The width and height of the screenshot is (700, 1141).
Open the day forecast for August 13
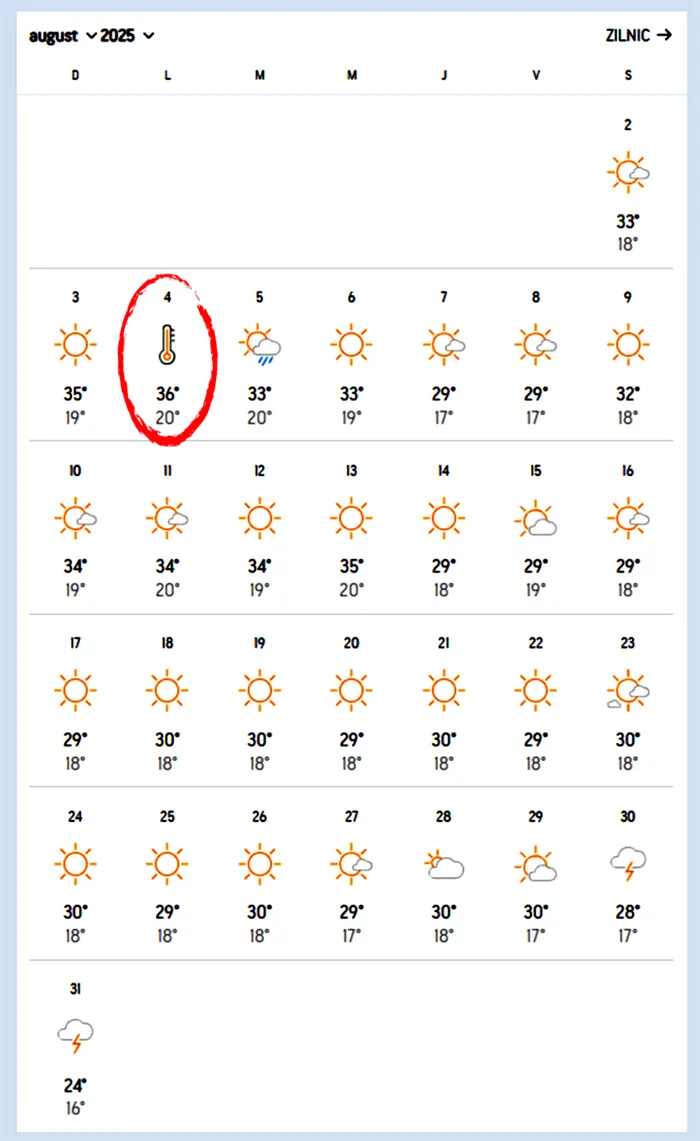[351, 528]
